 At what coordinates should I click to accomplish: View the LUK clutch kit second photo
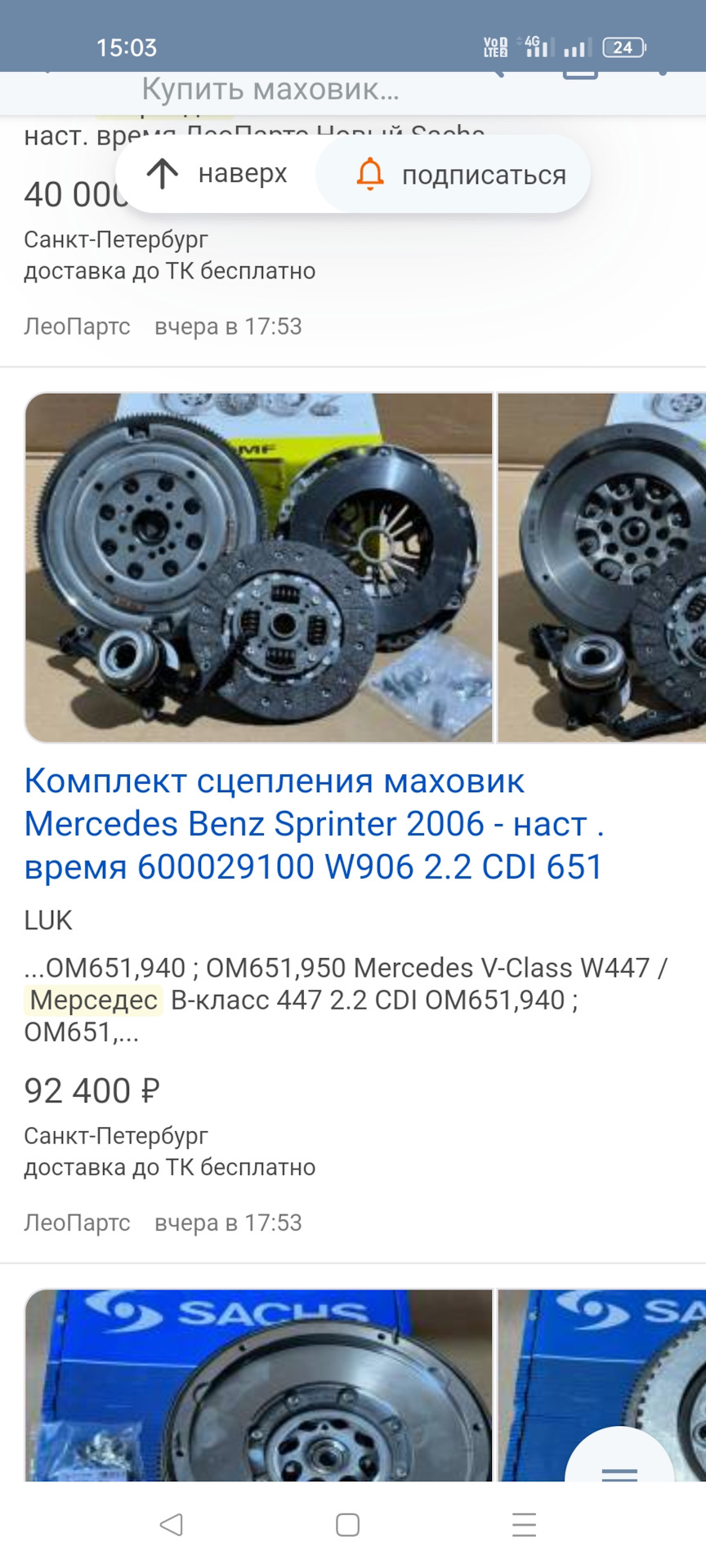(x=601, y=568)
